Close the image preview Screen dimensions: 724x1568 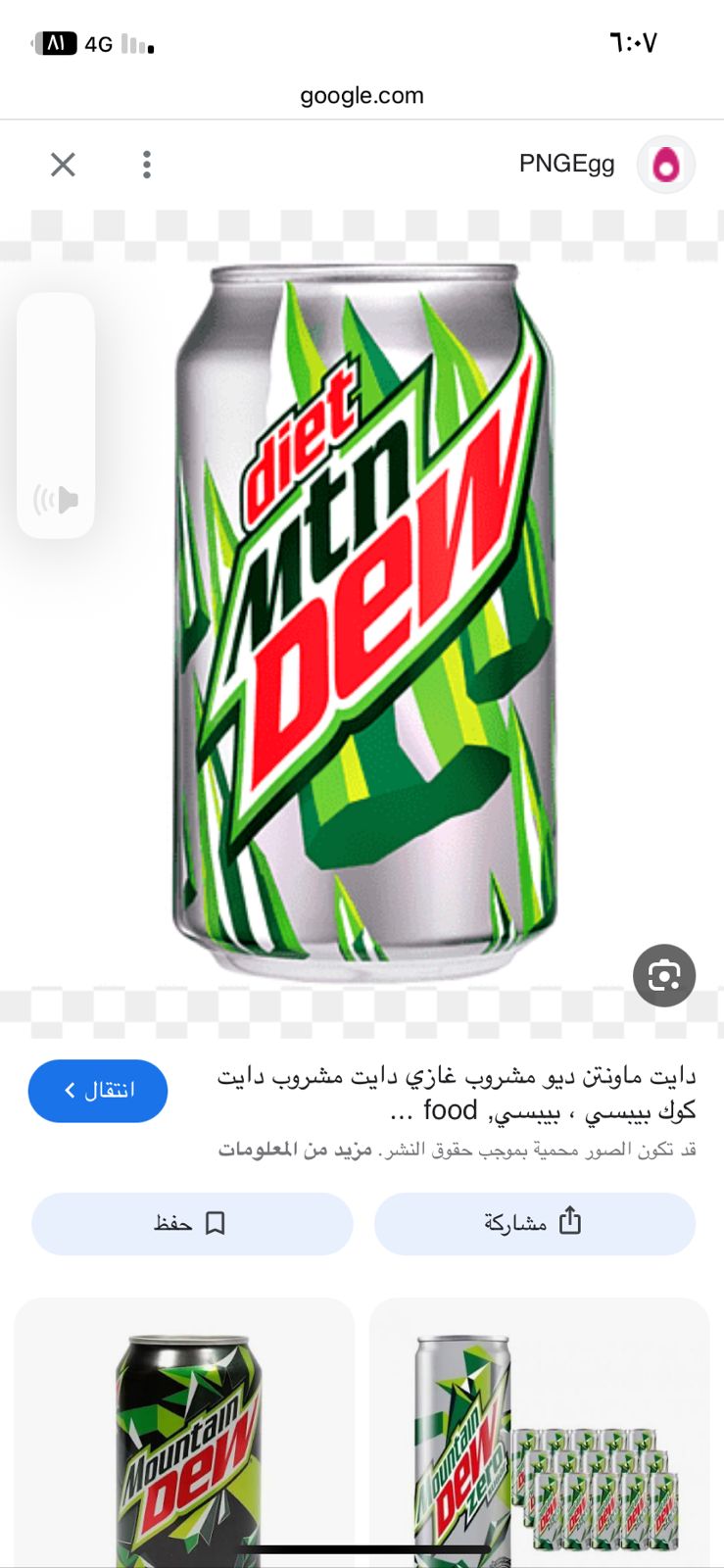point(63,165)
